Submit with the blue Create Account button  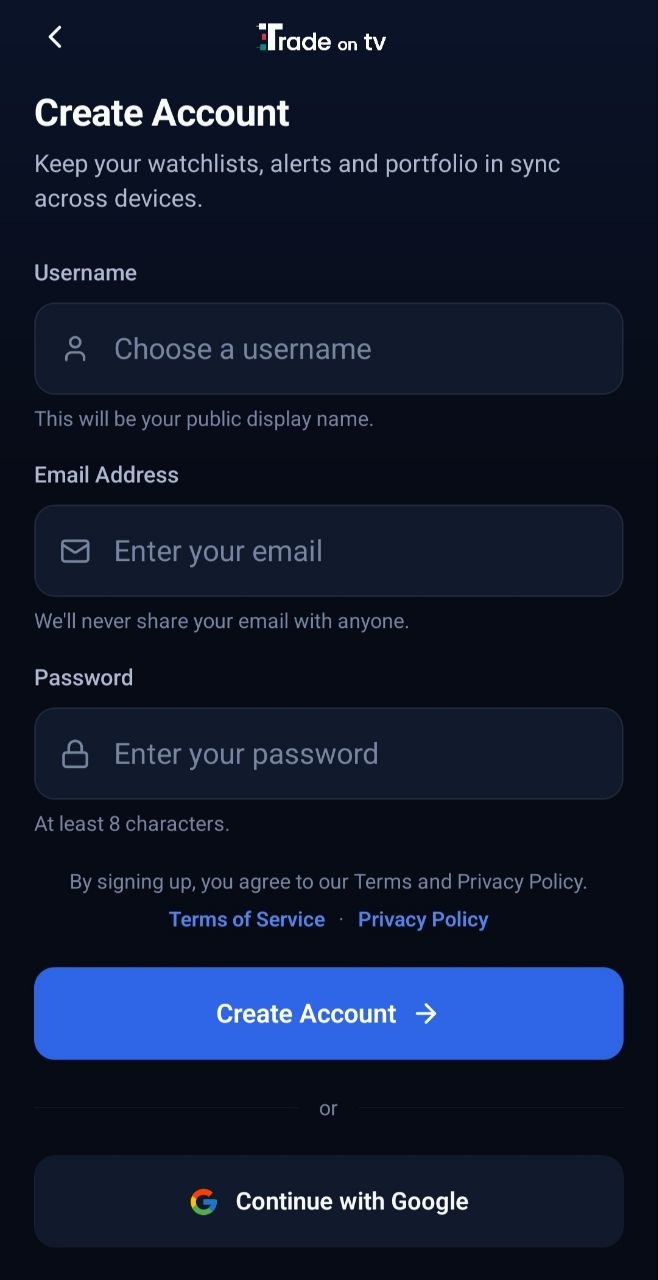pyautogui.click(x=329, y=1013)
